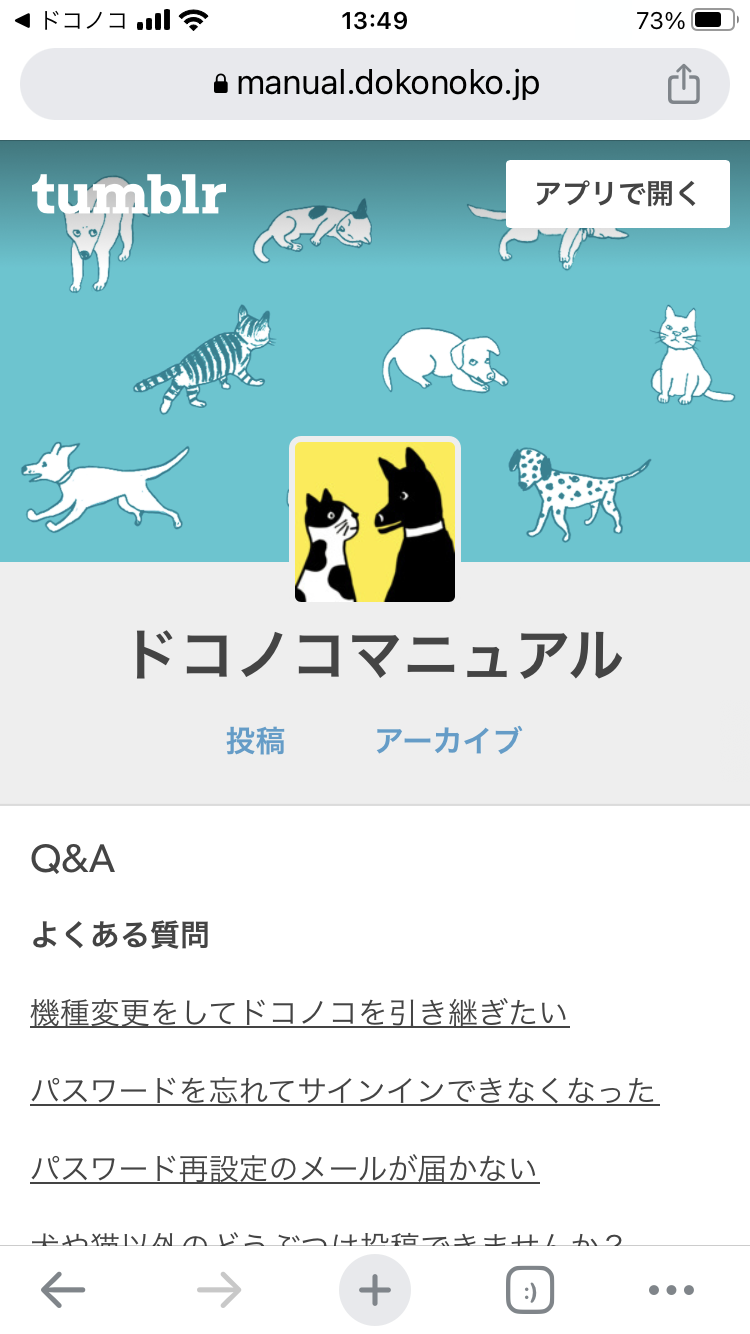Screen dimensions: 750x1334
Task: Open パスワード再設定のメールが届かない link
Action: [285, 1168]
